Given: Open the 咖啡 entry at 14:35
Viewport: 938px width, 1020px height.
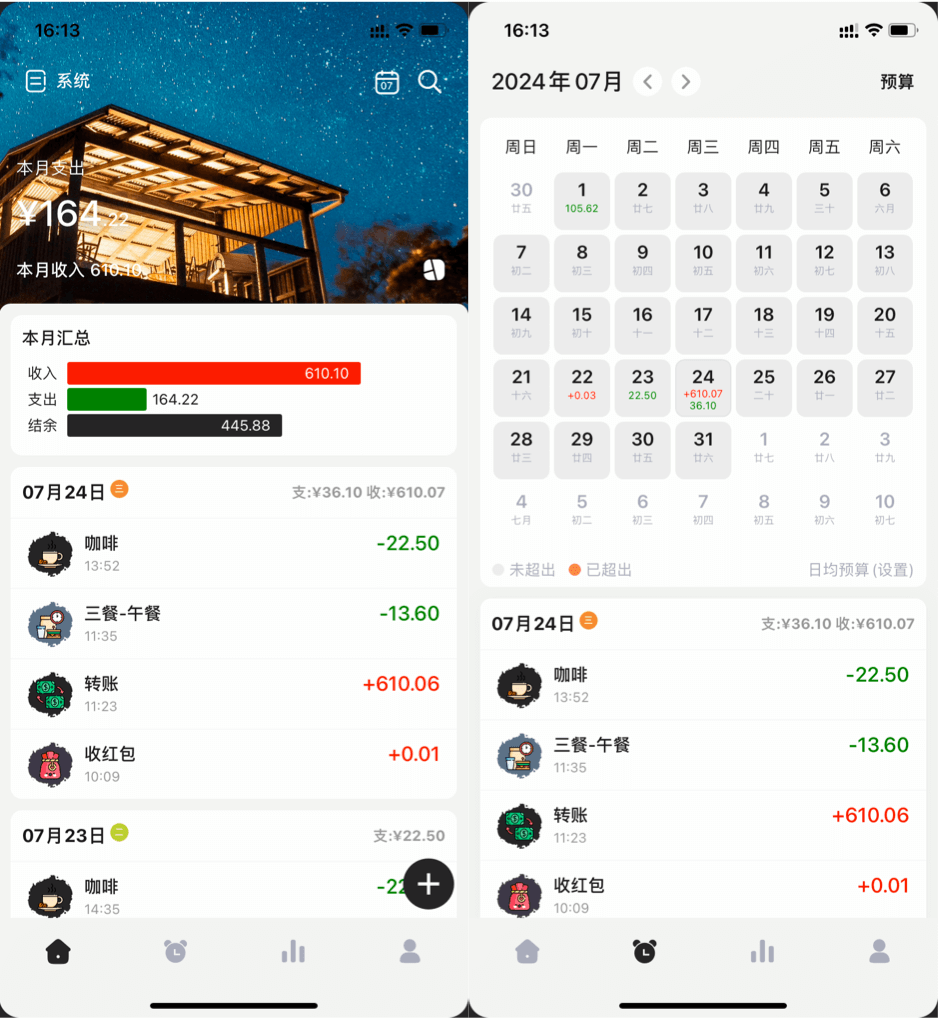Looking at the screenshot, I should click(200, 896).
